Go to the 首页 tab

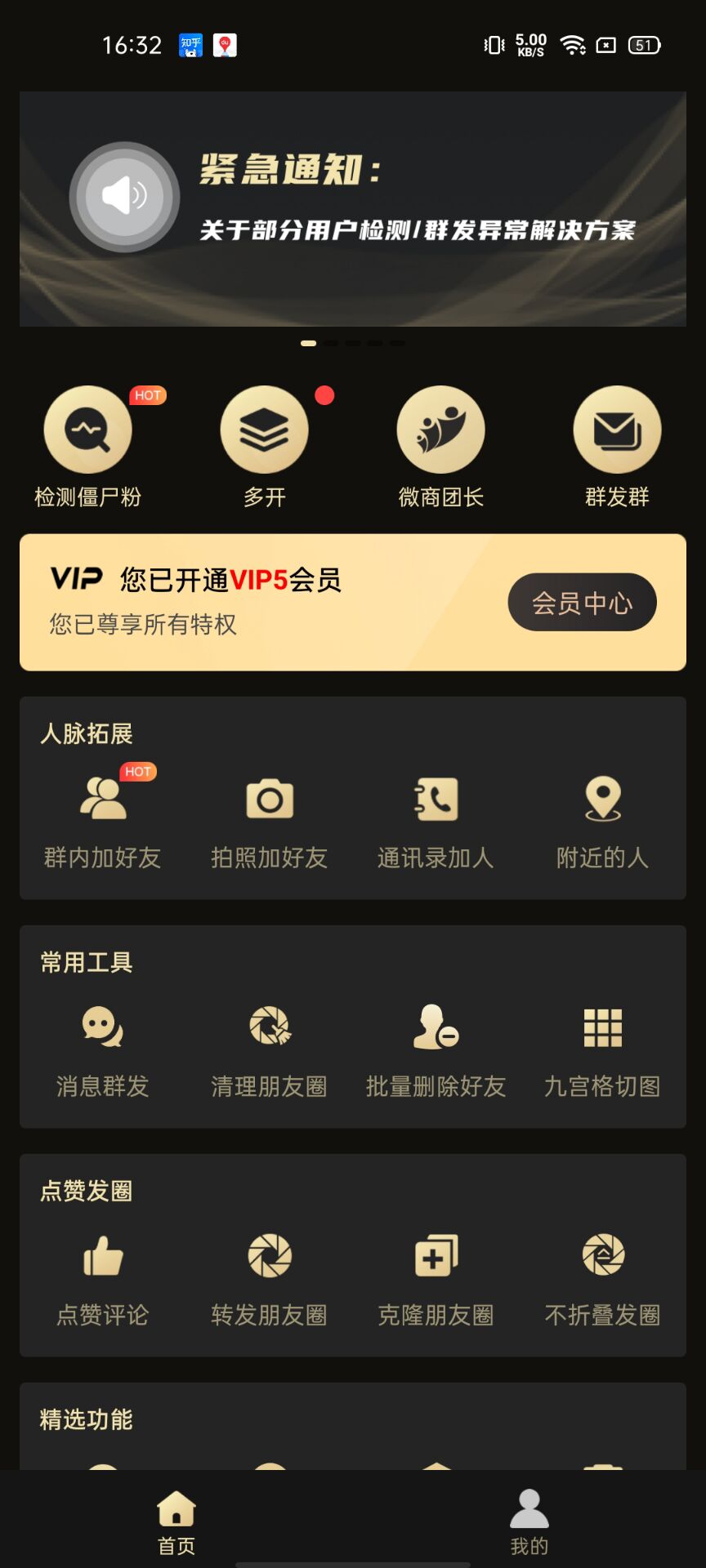coord(176,1521)
